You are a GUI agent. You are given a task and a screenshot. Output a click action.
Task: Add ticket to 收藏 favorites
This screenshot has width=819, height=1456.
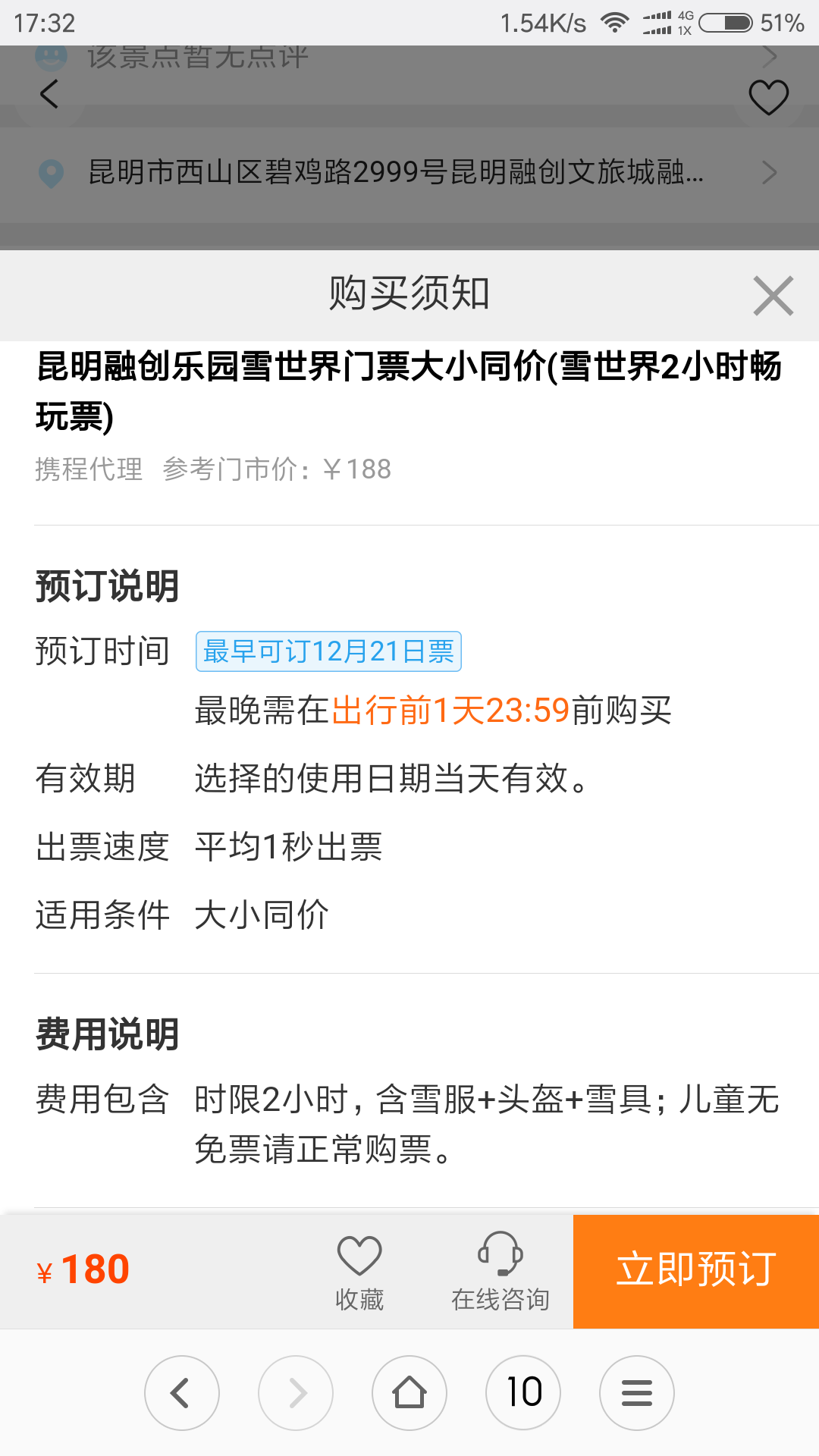(x=359, y=1271)
